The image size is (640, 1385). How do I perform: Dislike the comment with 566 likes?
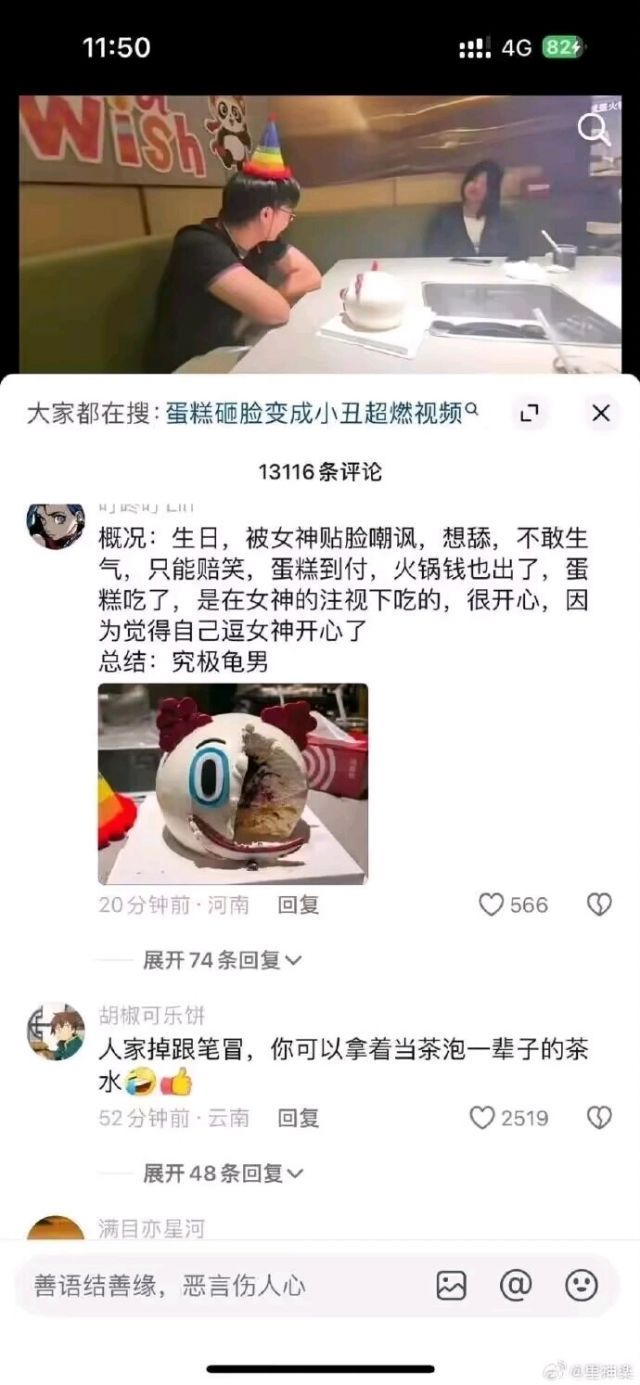pos(599,905)
